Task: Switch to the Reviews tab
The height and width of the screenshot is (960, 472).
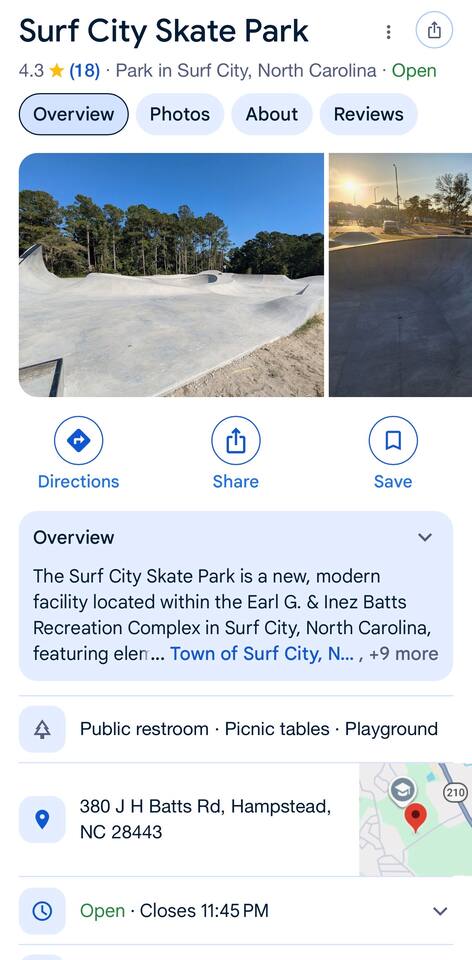Action: coord(369,114)
